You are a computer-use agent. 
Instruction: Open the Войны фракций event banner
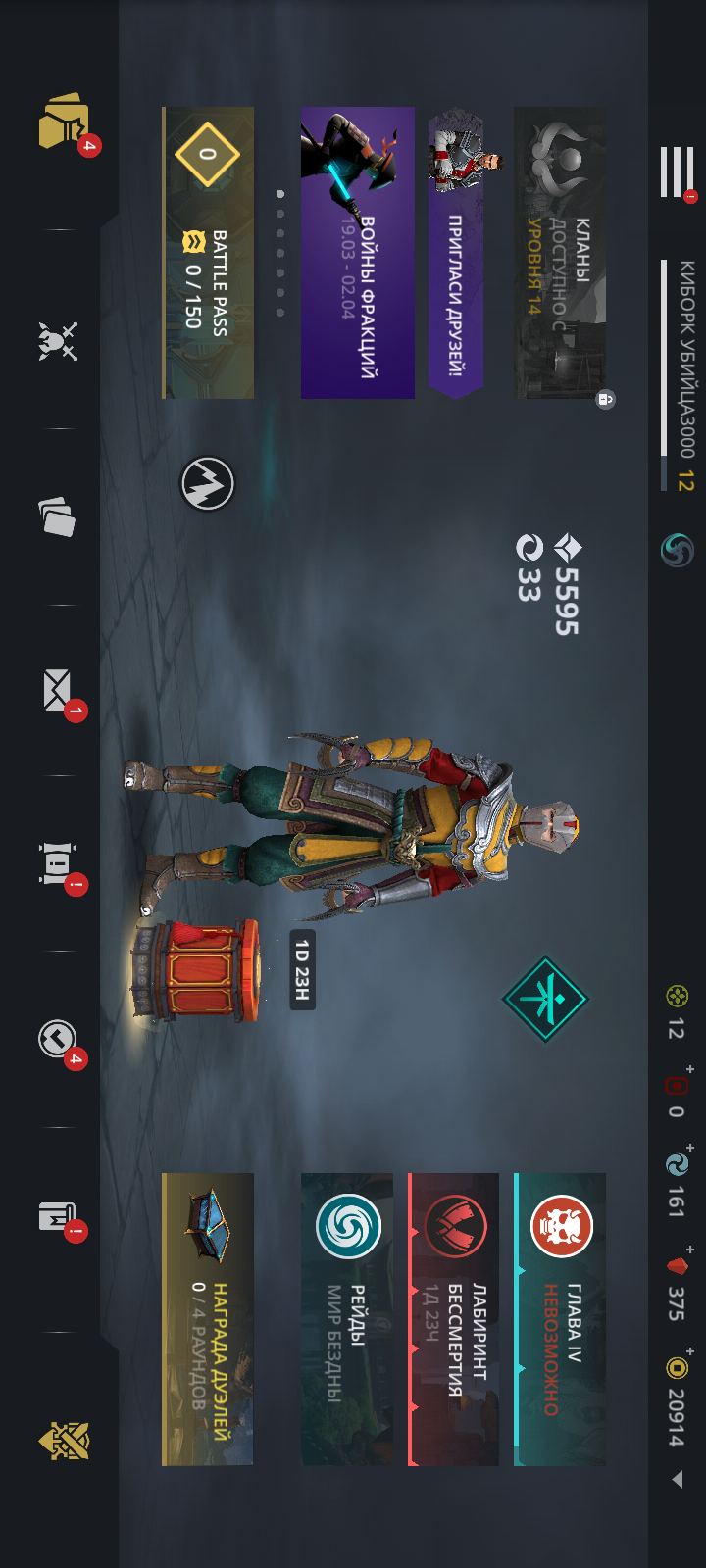tap(357, 253)
